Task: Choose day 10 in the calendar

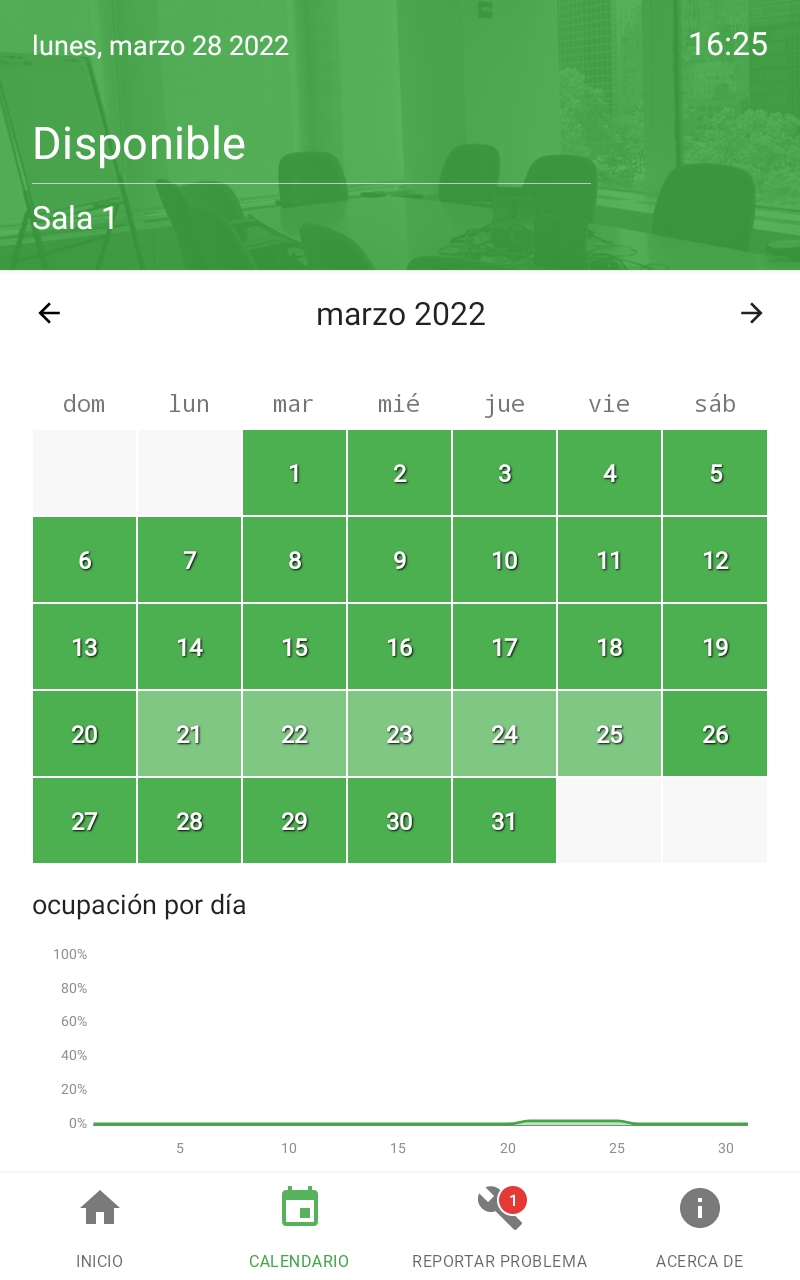Action: point(504,560)
